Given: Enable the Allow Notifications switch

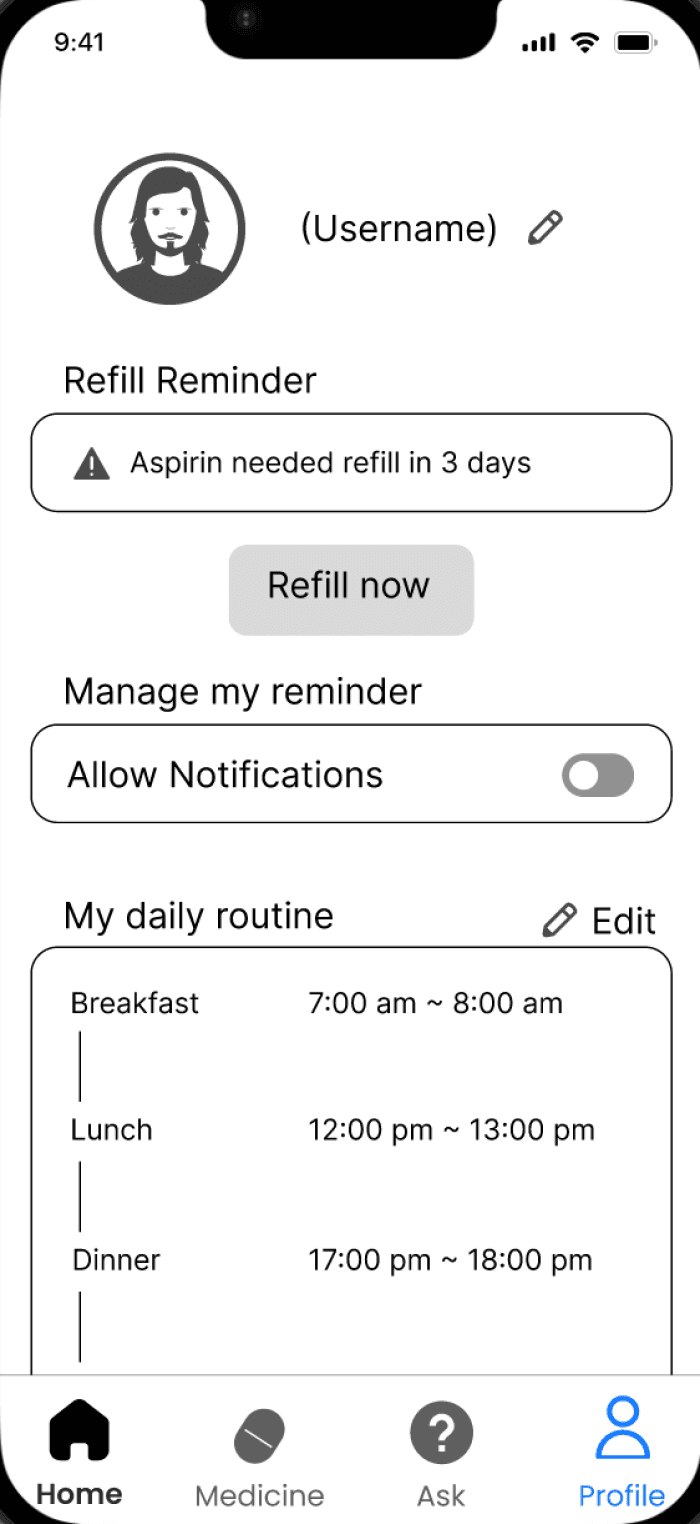Looking at the screenshot, I should pyautogui.click(x=598, y=776).
